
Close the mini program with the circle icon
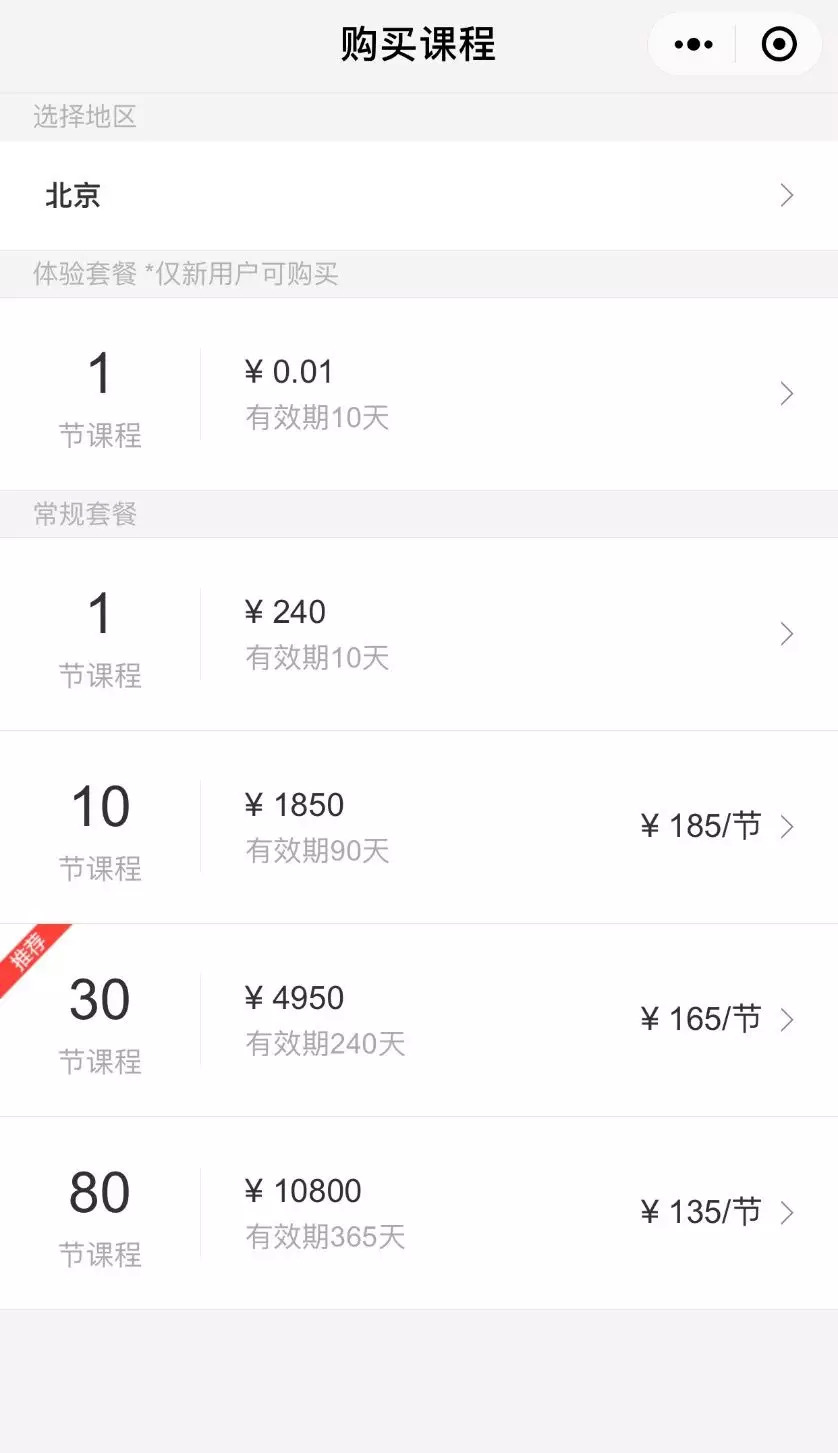(779, 45)
